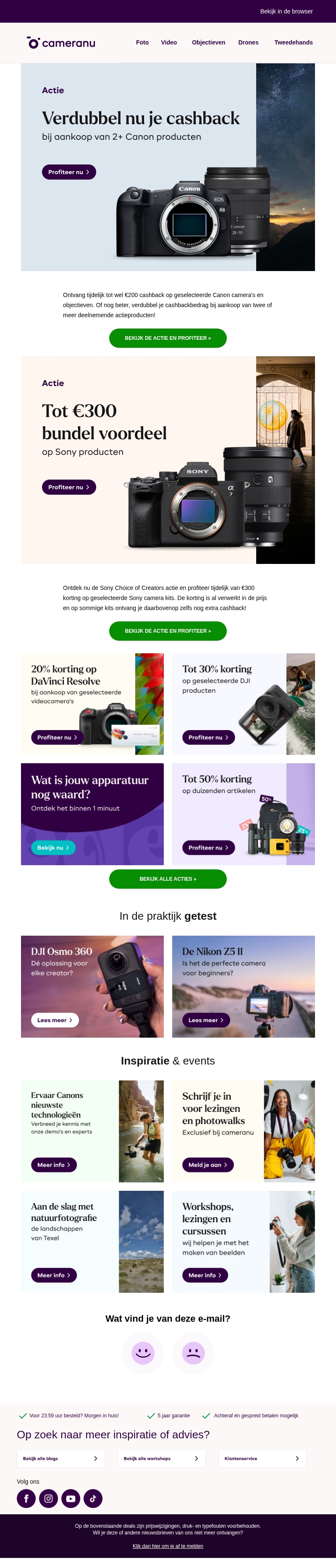The width and height of the screenshot is (336, 1568).
Task: Tap 'Profiteer nu' on 50% korting card
Action: tap(208, 847)
